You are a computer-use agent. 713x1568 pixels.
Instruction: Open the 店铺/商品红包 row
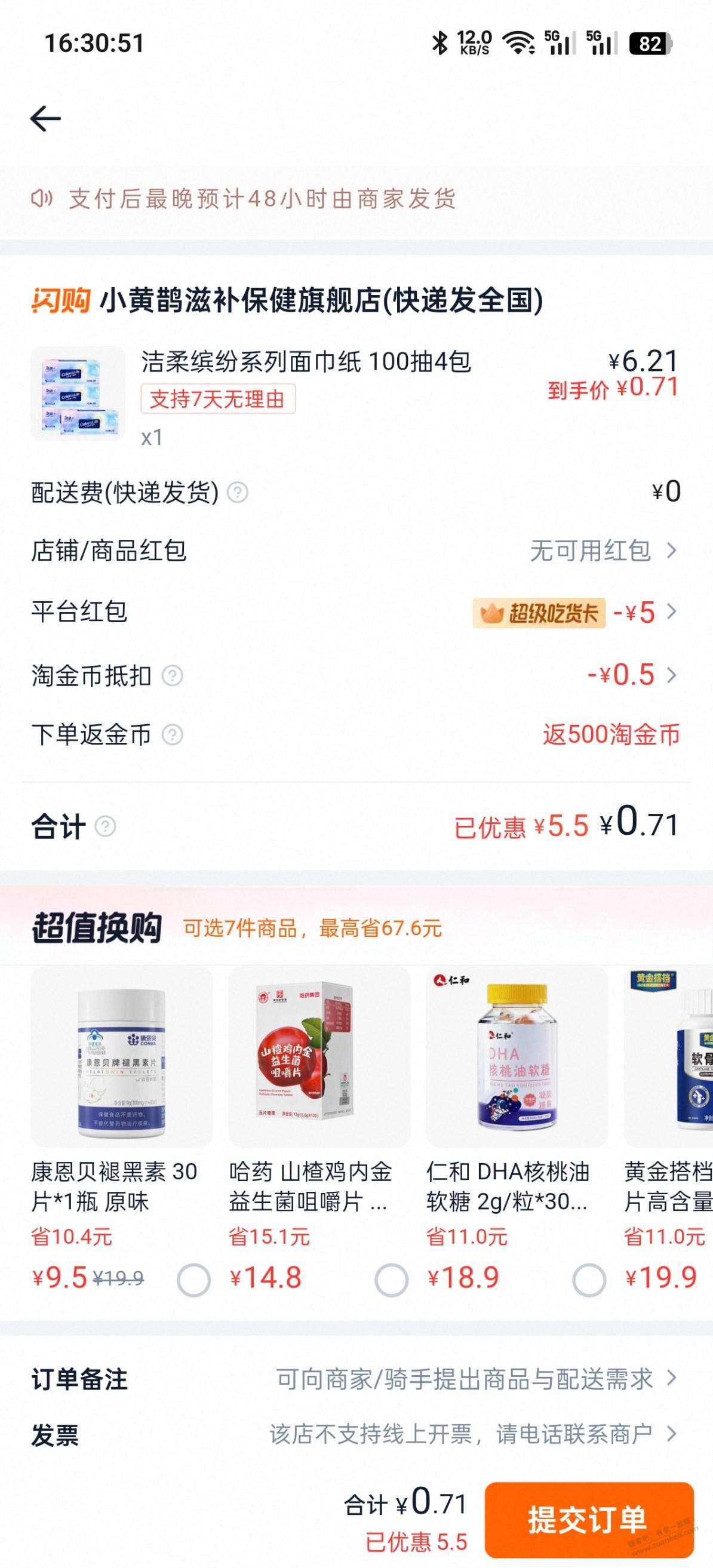[x=603, y=551]
